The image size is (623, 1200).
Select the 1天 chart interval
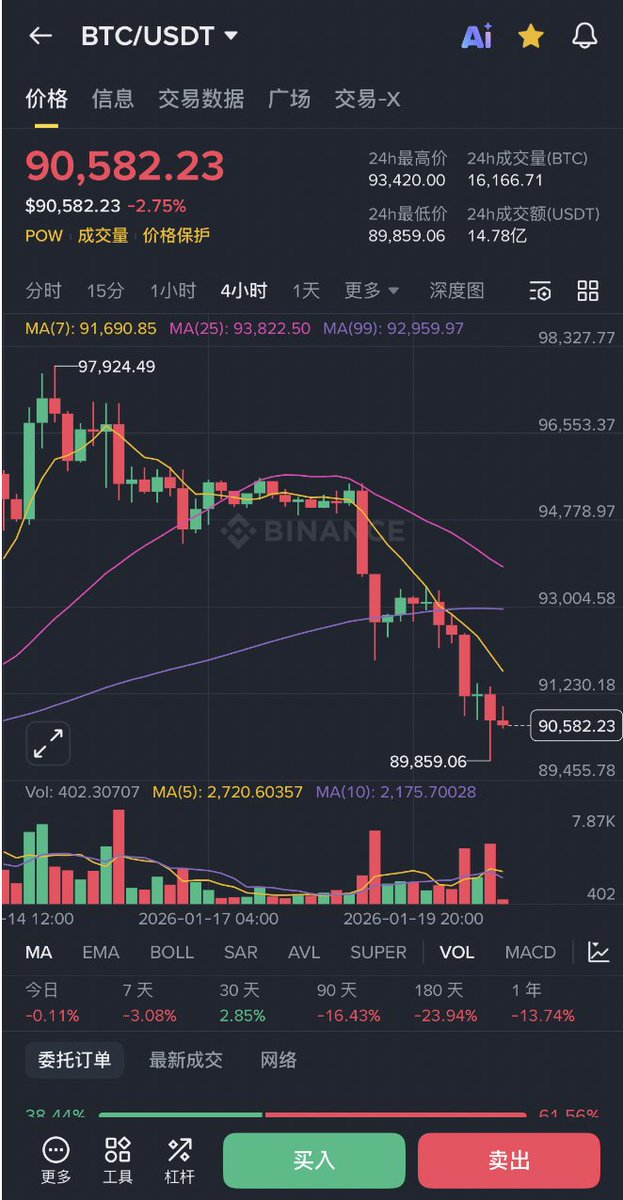coord(306,291)
